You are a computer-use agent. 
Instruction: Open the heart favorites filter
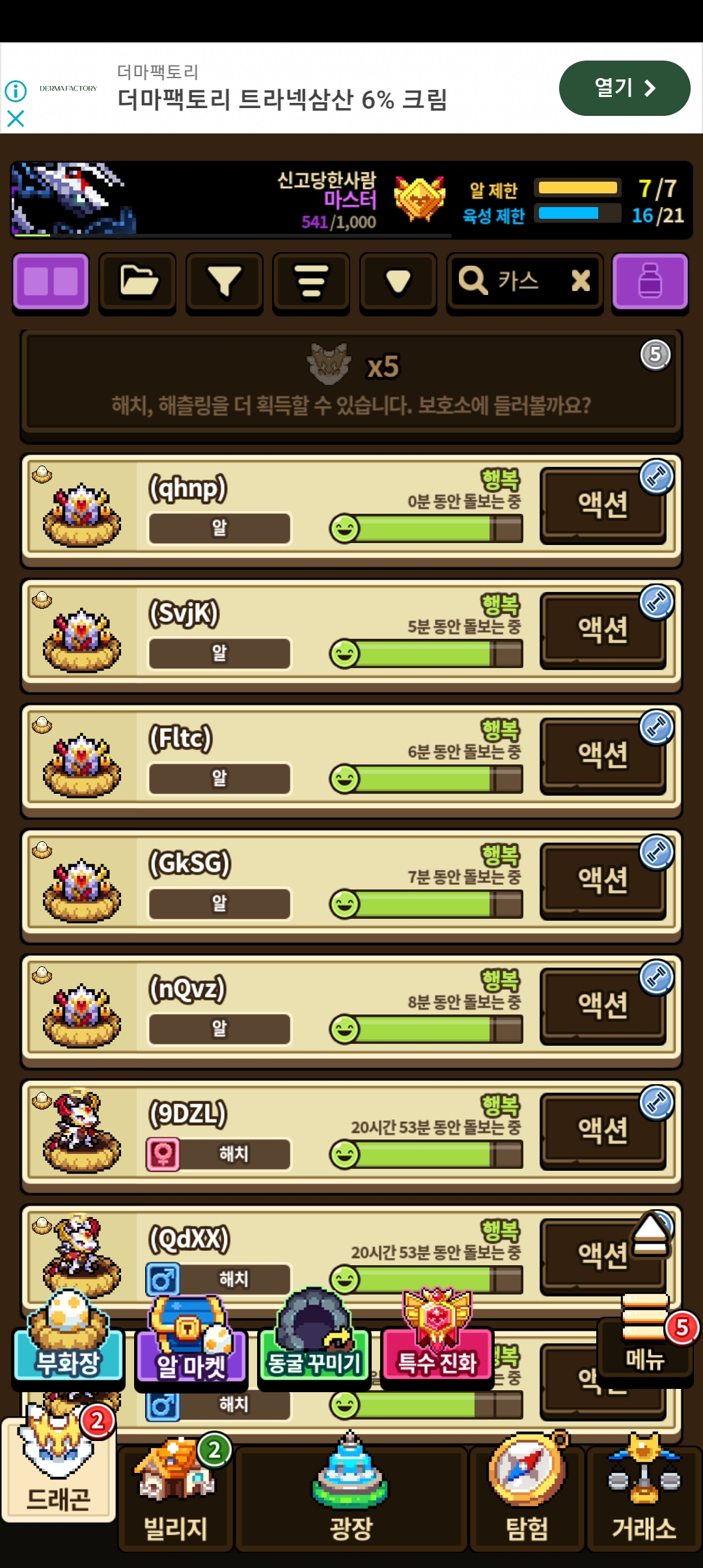point(398,281)
